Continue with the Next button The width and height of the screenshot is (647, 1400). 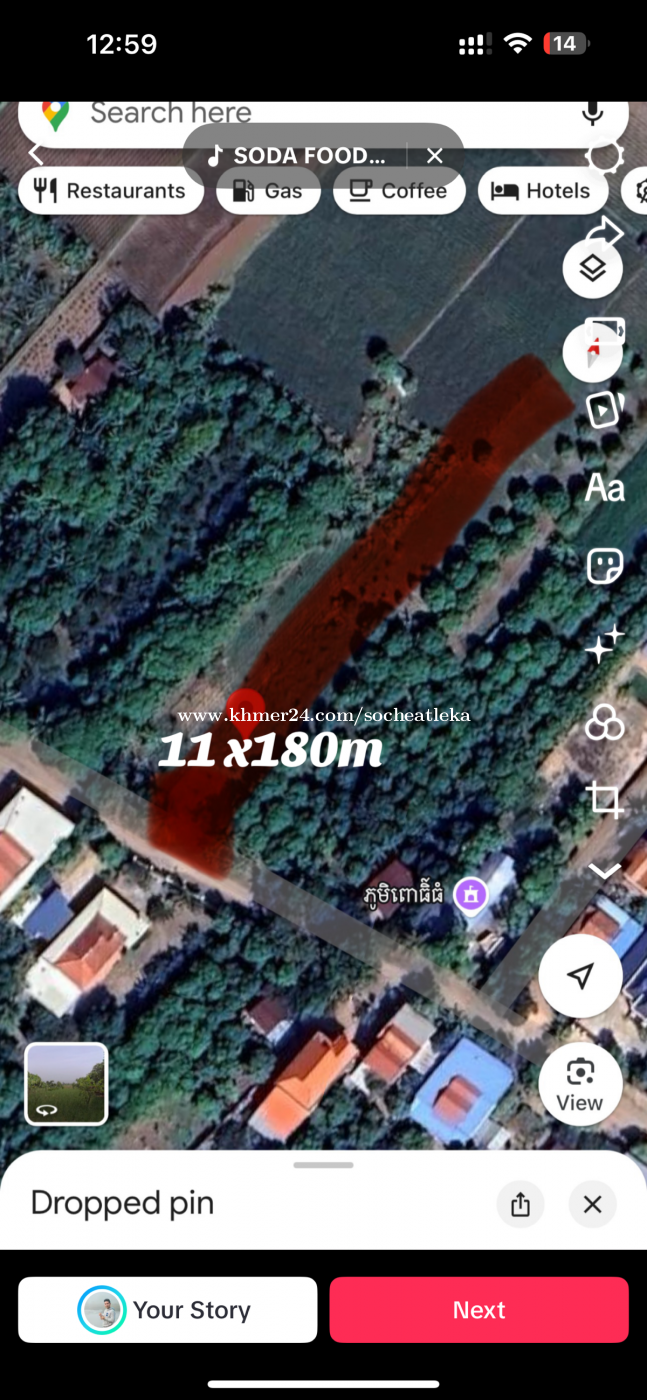tap(479, 1310)
